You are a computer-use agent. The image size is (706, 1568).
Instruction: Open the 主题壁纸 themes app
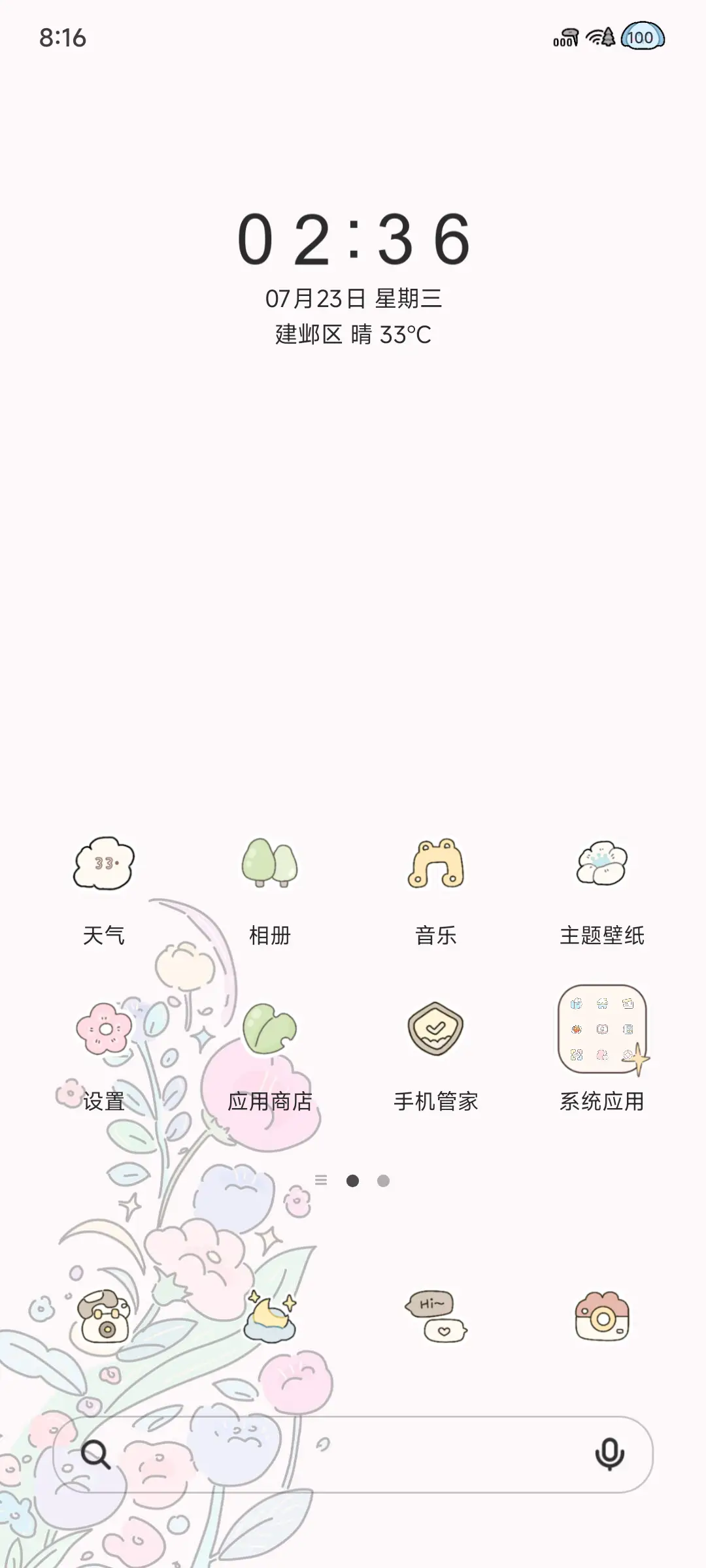click(x=601, y=866)
